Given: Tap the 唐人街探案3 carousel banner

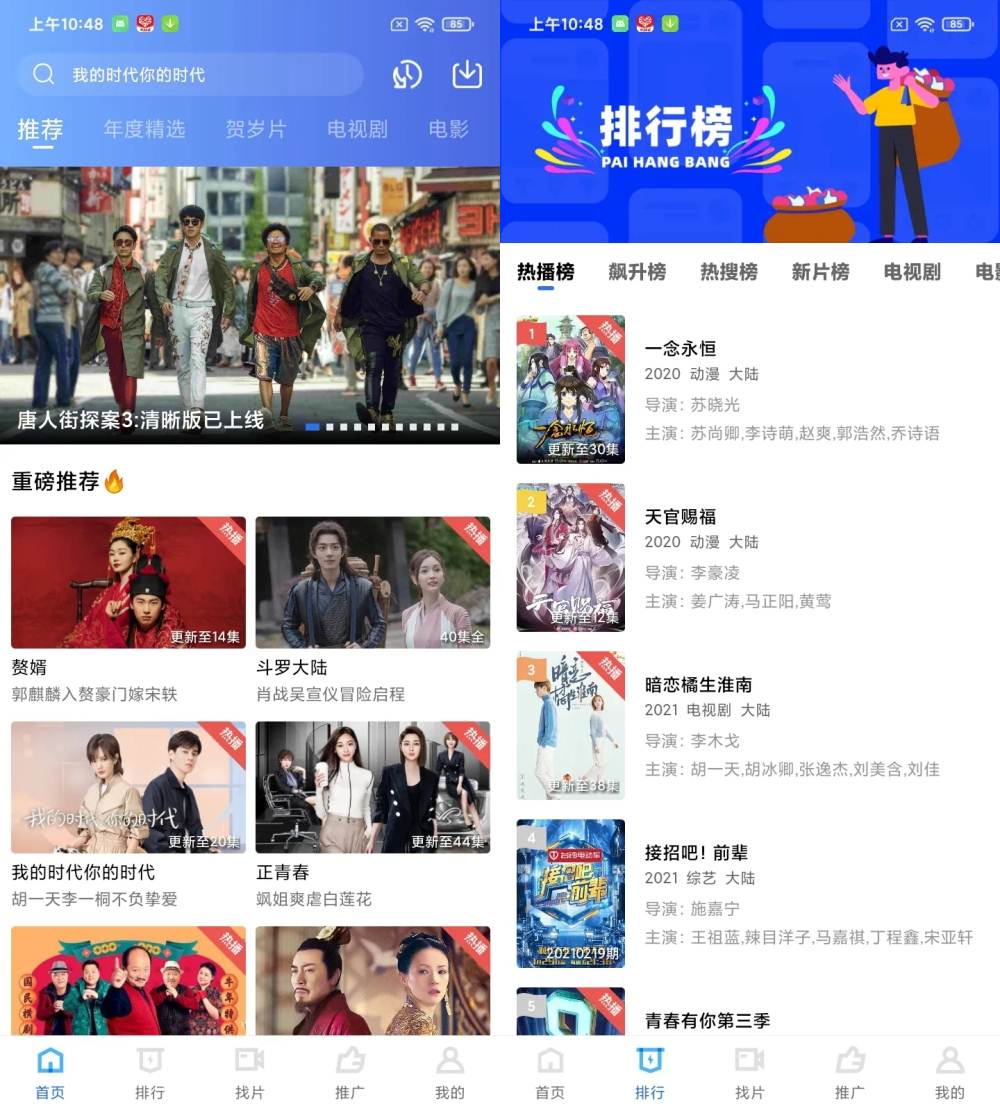Looking at the screenshot, I should tap(250, 300).
